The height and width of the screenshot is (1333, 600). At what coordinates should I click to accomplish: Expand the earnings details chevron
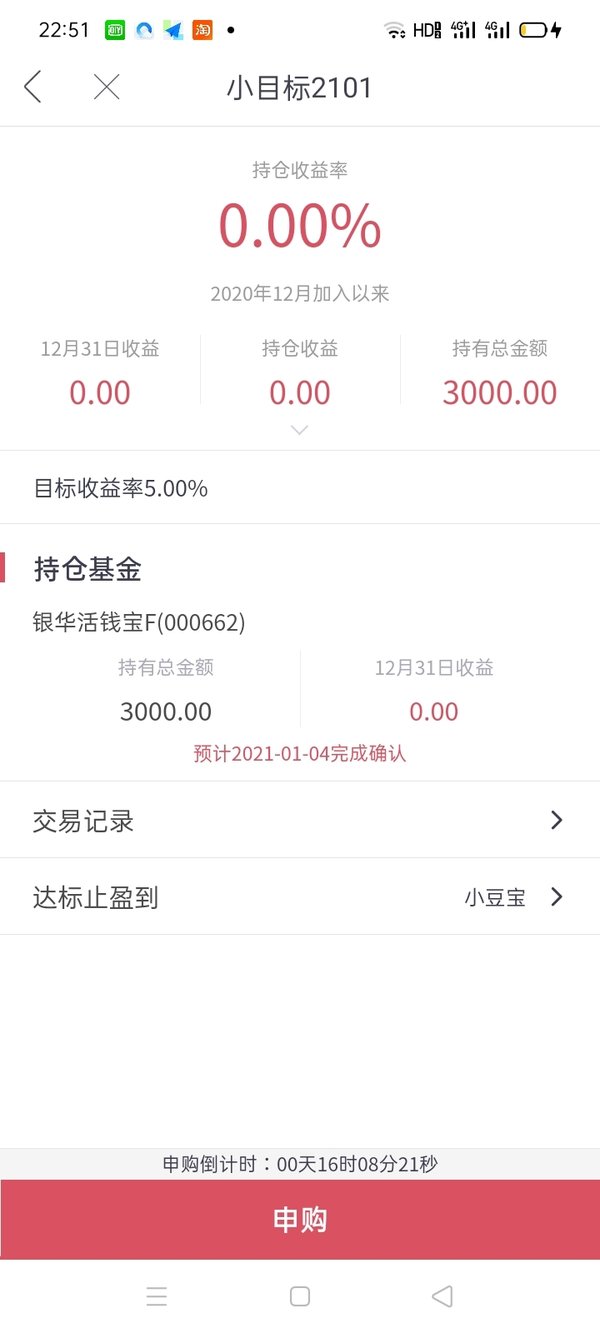(x=299, y=430)
